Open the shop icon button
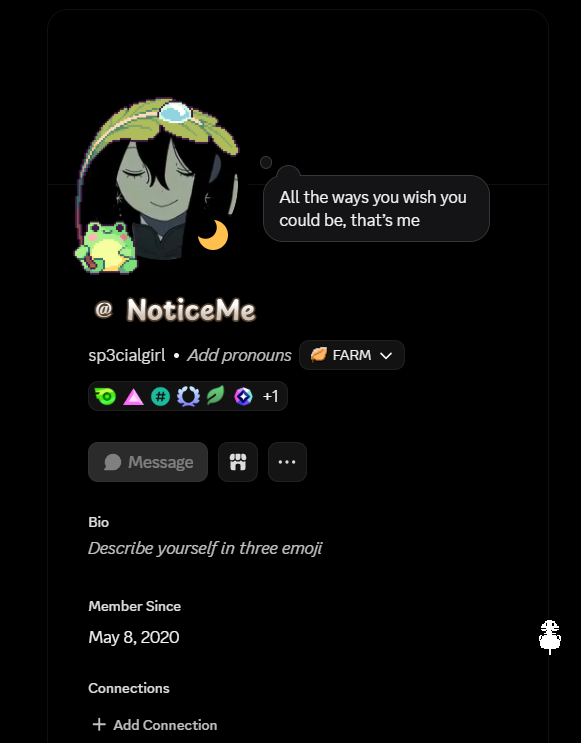The height and width of the screenshot is (743, 581). 238,462
